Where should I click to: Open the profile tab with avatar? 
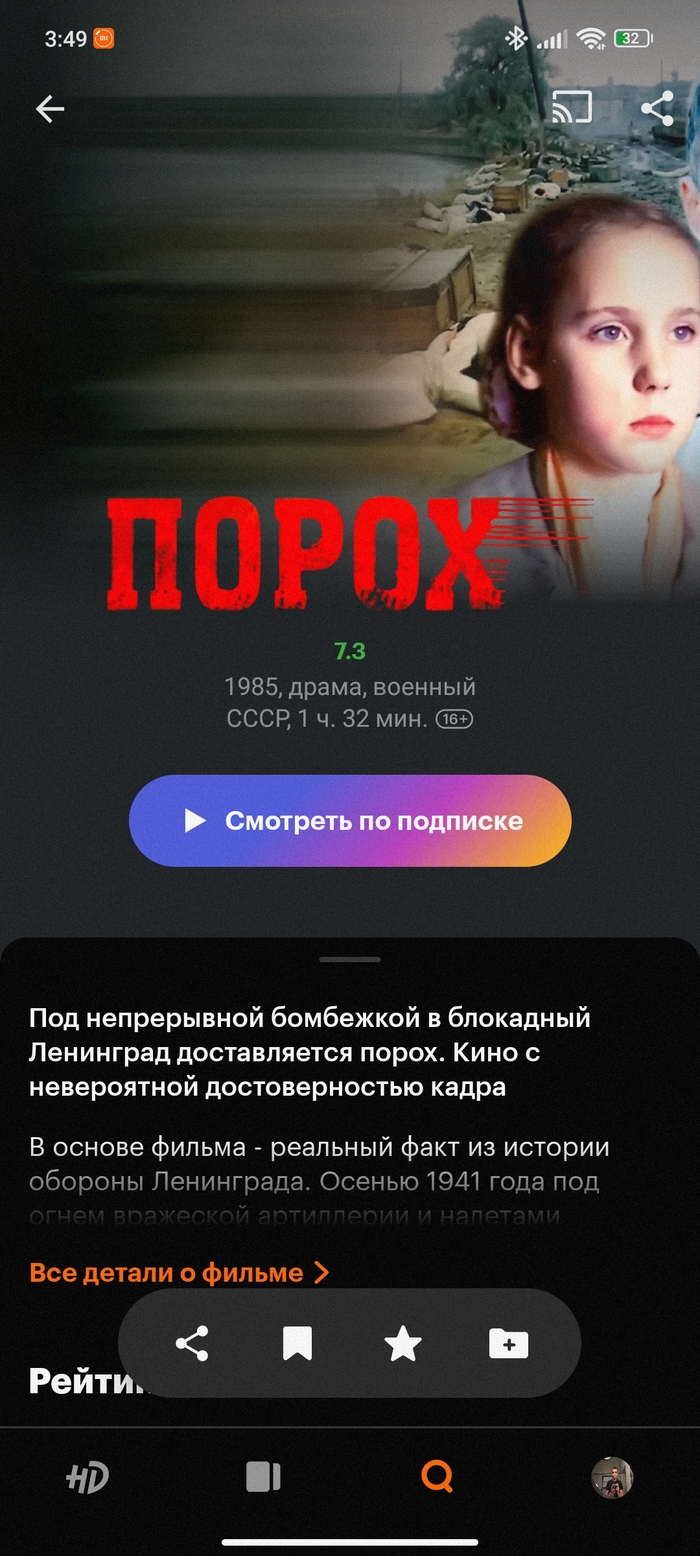coord(612,1477)
